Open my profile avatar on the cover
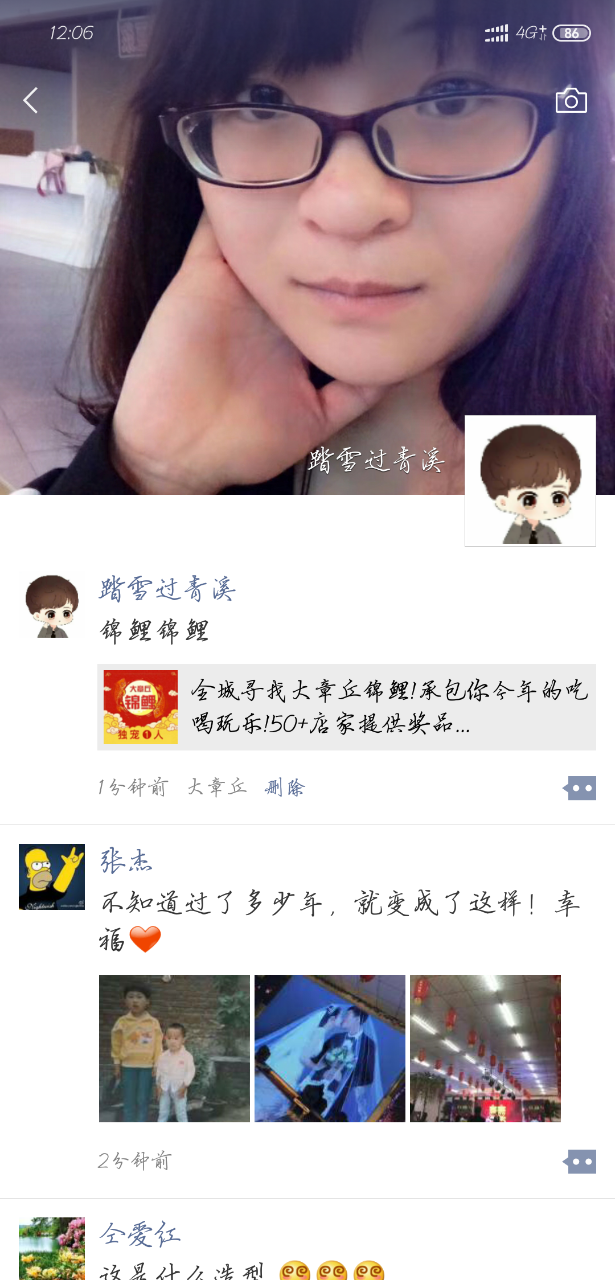Image resolution: width=615 pixels, height=1280 pixels. pyautogui.click(x=530, y=481)
